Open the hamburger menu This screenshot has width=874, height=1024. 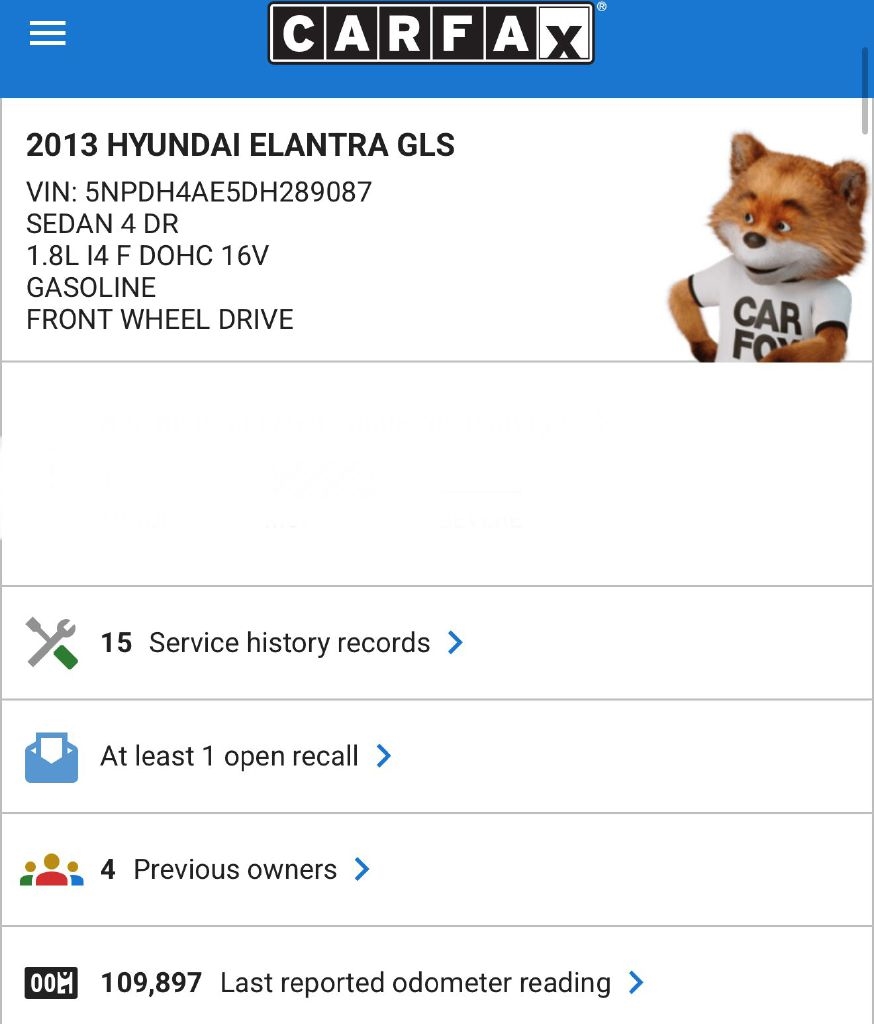point(47,34)
